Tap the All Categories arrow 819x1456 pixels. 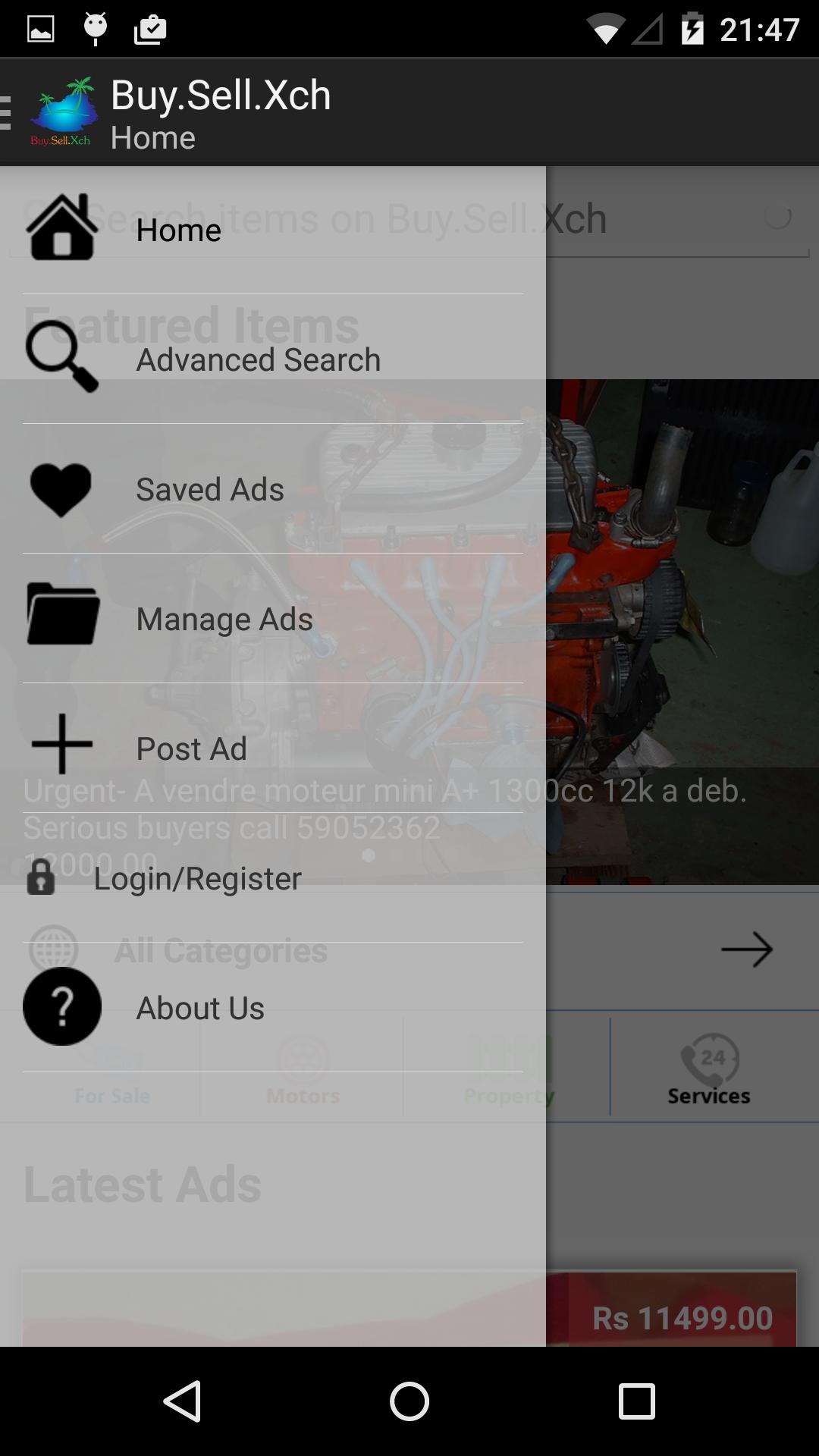746,949
